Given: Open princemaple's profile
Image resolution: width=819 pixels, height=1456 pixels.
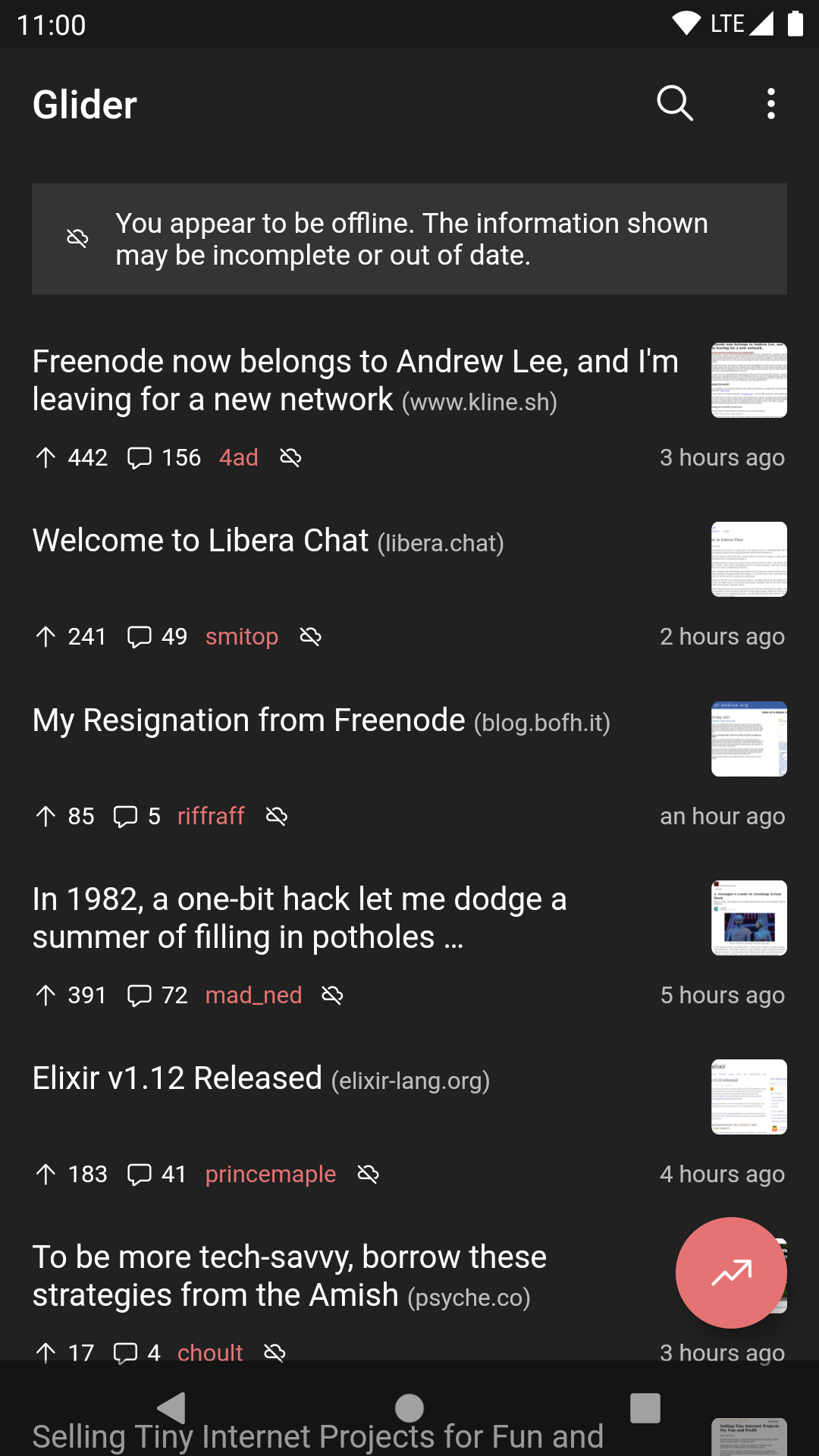Looking at the screenshot, I should coord(270,1174).
